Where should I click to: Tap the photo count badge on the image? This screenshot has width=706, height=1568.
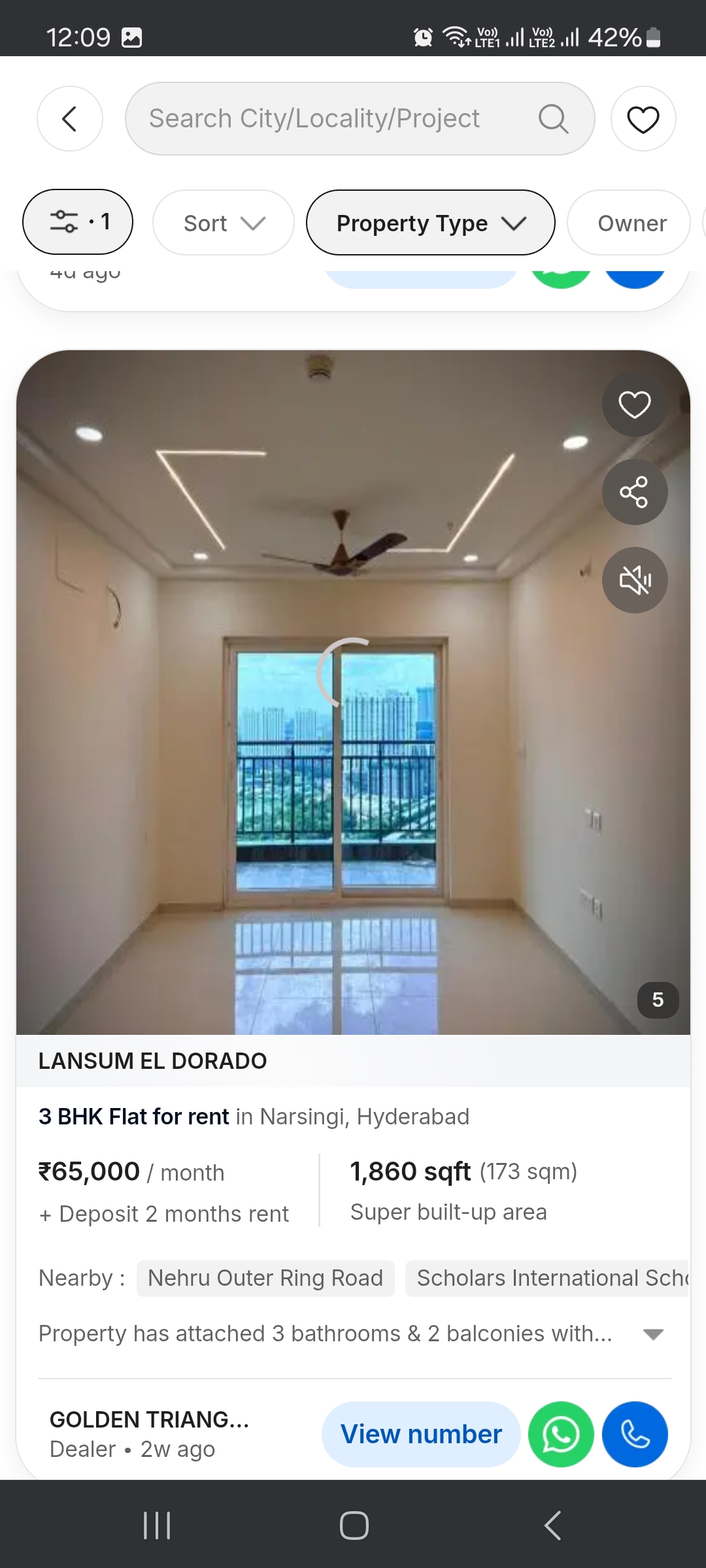pos(658,1000)
